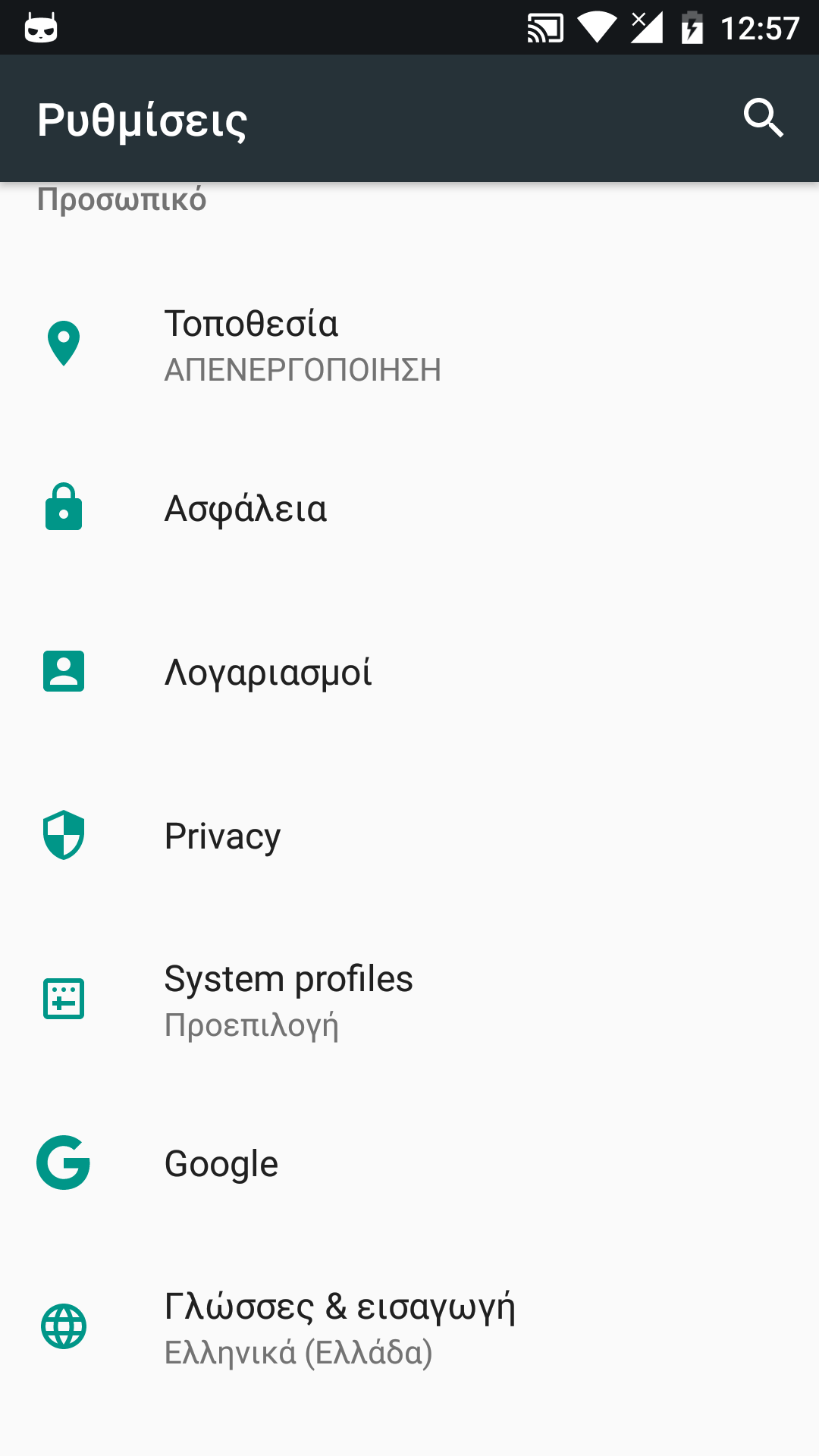Image resolution: width=819 pixels, height=1456 pixels.
Task: Open Ασφάλεια settings
Action: pos(409,508)
